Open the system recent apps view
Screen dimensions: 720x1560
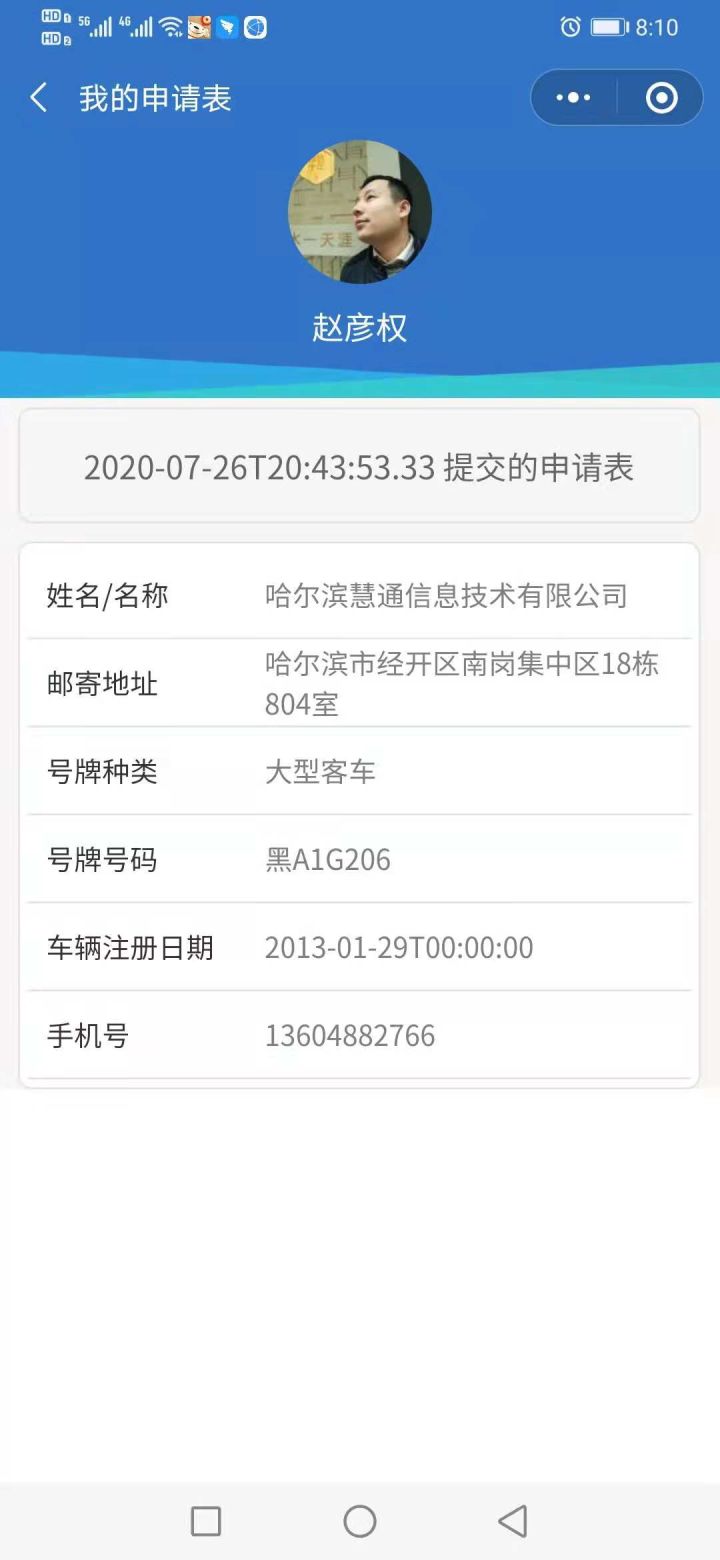point(206,1521)
